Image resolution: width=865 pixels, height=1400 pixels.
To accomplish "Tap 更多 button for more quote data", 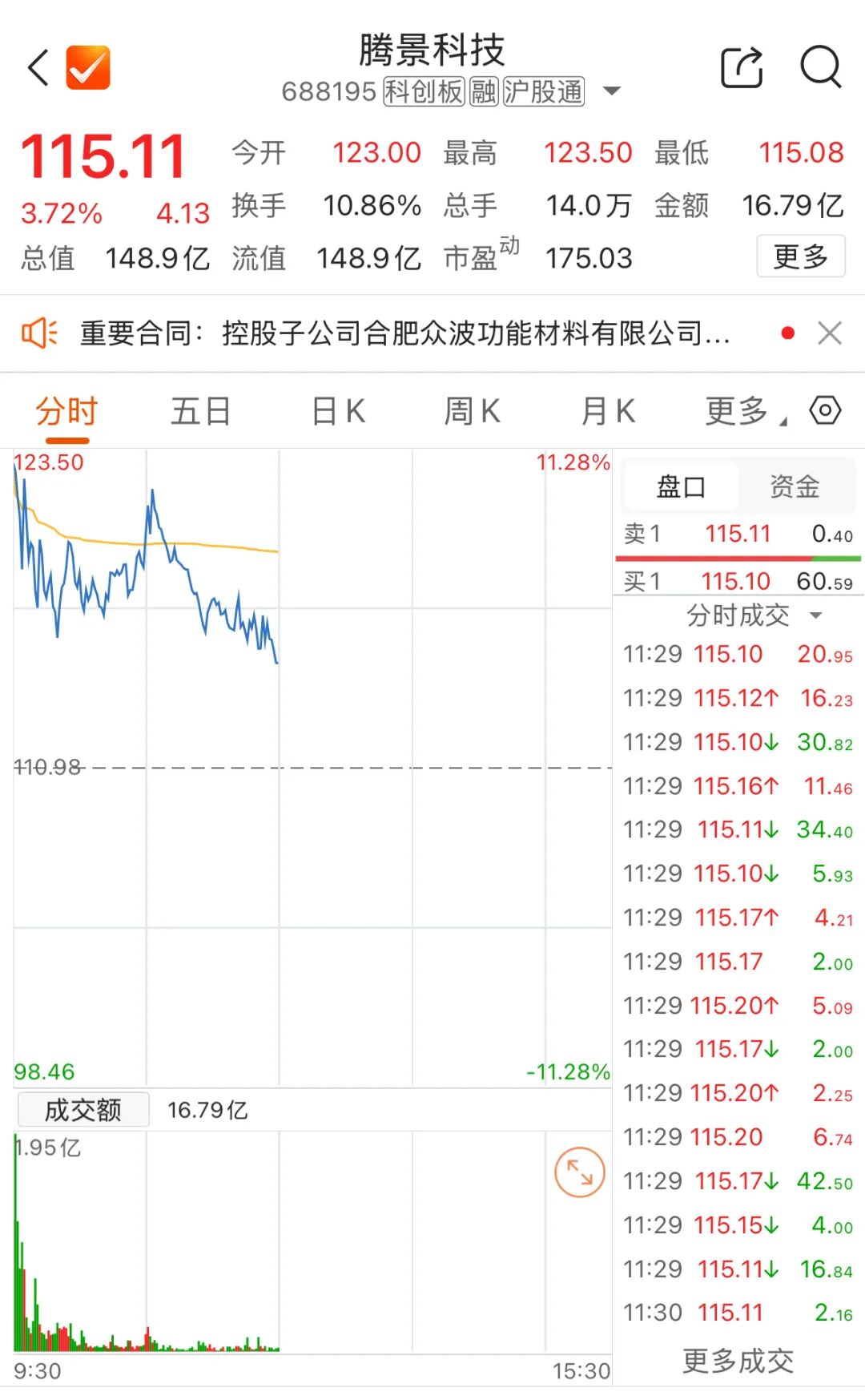I will [800, 257].
